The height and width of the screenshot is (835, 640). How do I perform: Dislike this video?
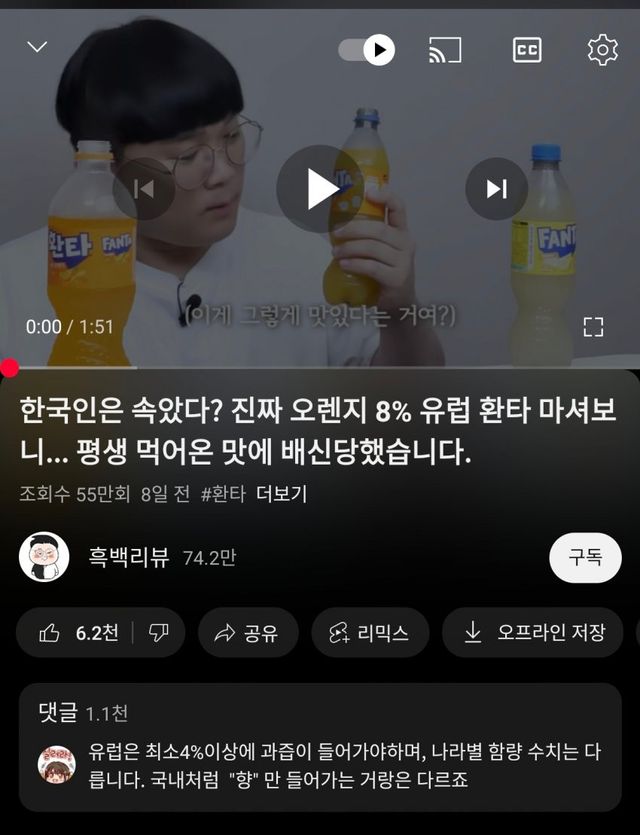(x=158, y=632)
